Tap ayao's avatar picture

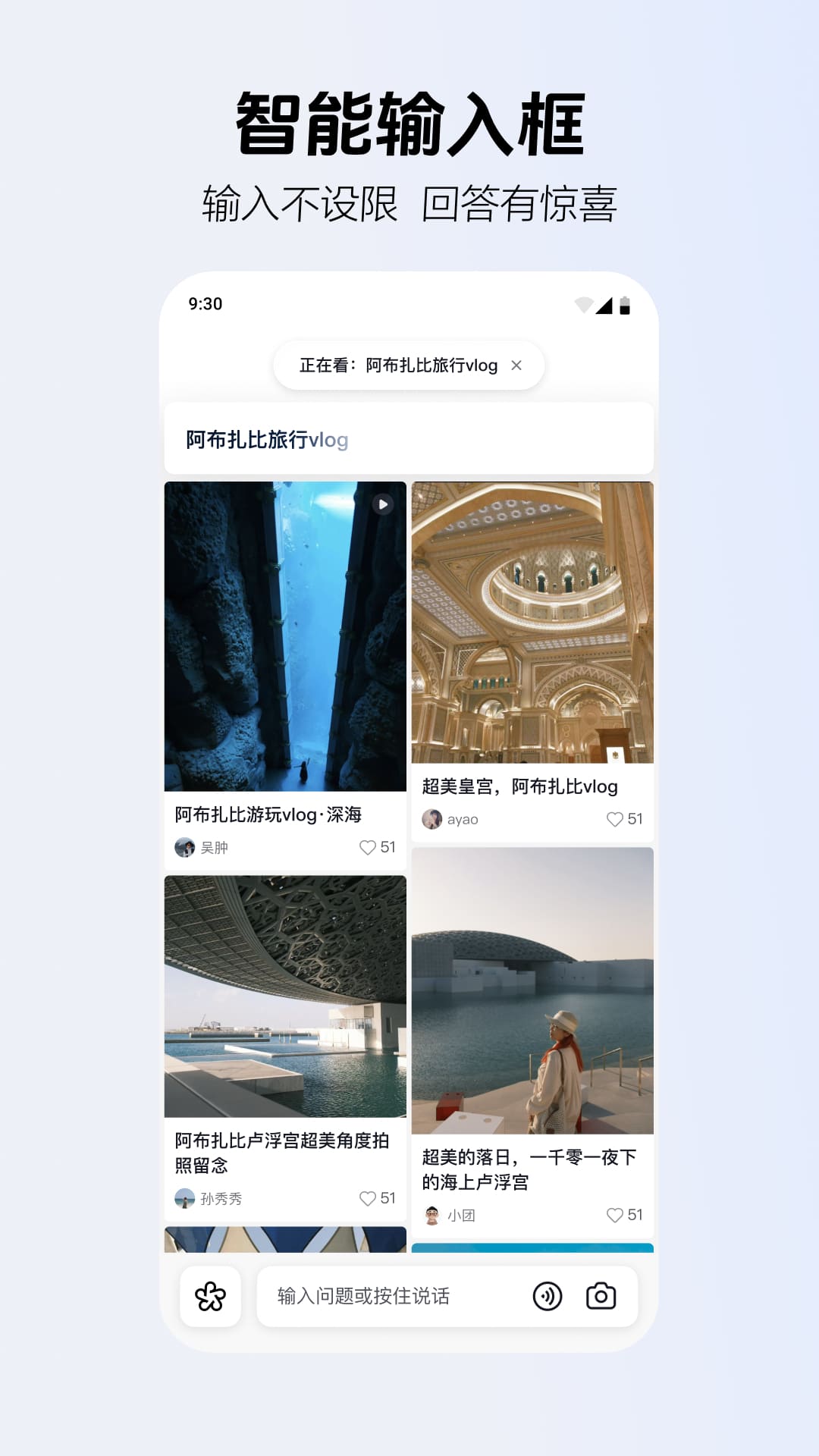pos(432,819)
